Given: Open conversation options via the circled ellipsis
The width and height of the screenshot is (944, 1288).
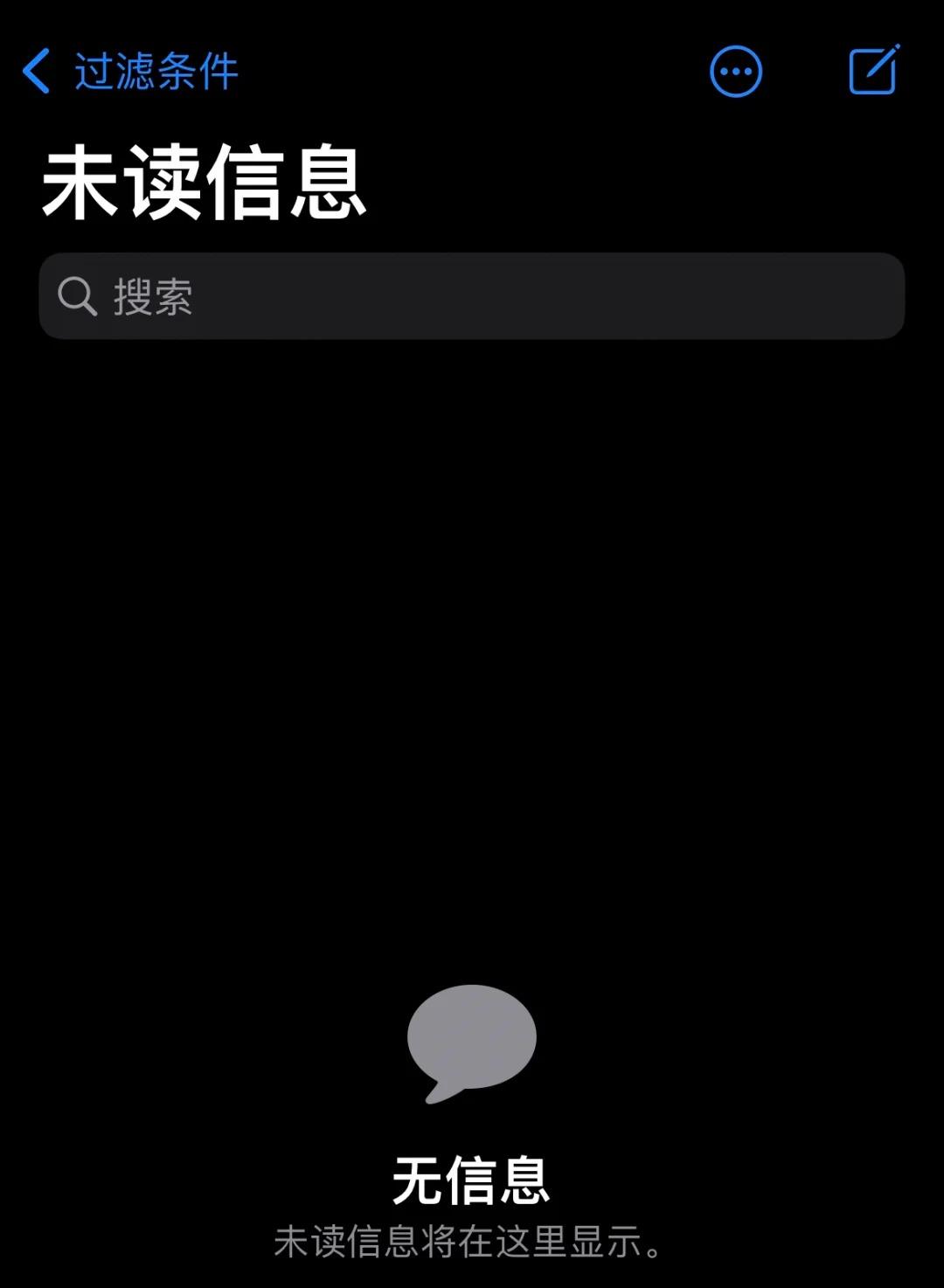Looking at the screenshot, I should pos(735,70).
